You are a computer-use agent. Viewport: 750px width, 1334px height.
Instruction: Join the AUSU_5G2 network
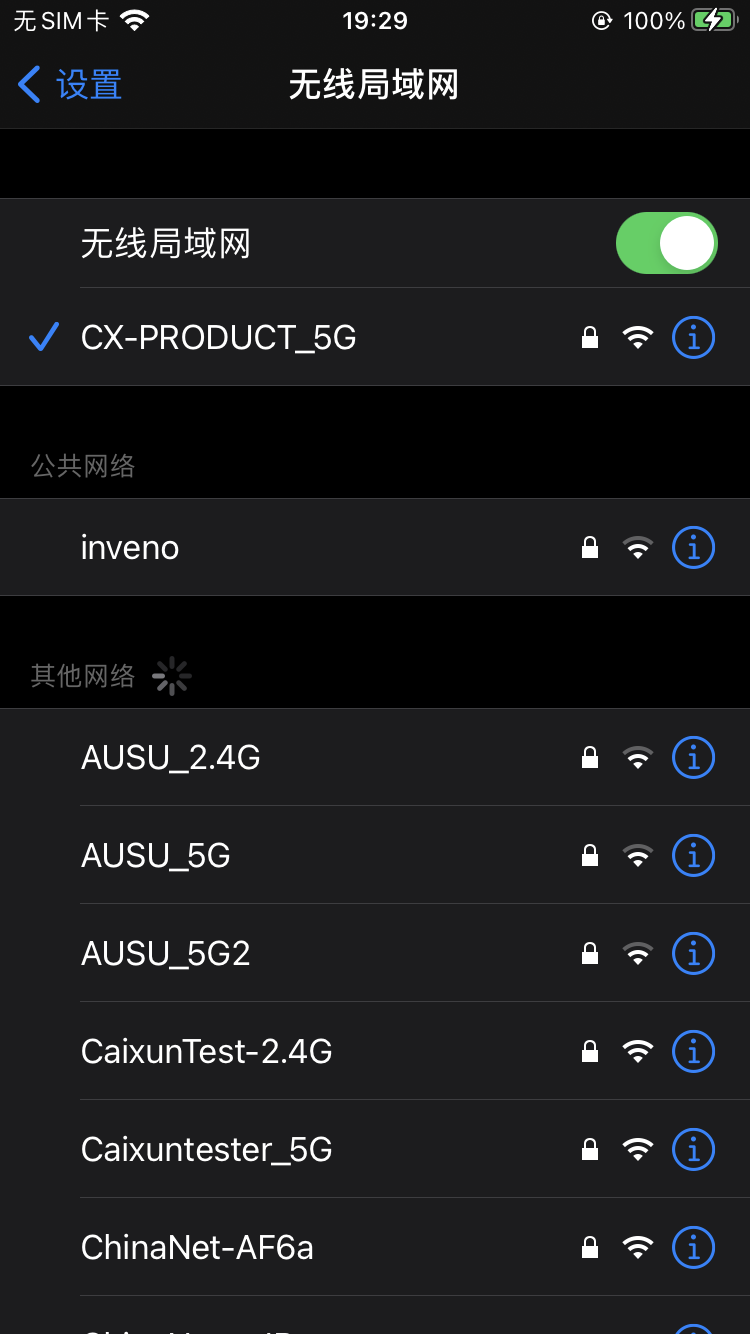point(166,954)
